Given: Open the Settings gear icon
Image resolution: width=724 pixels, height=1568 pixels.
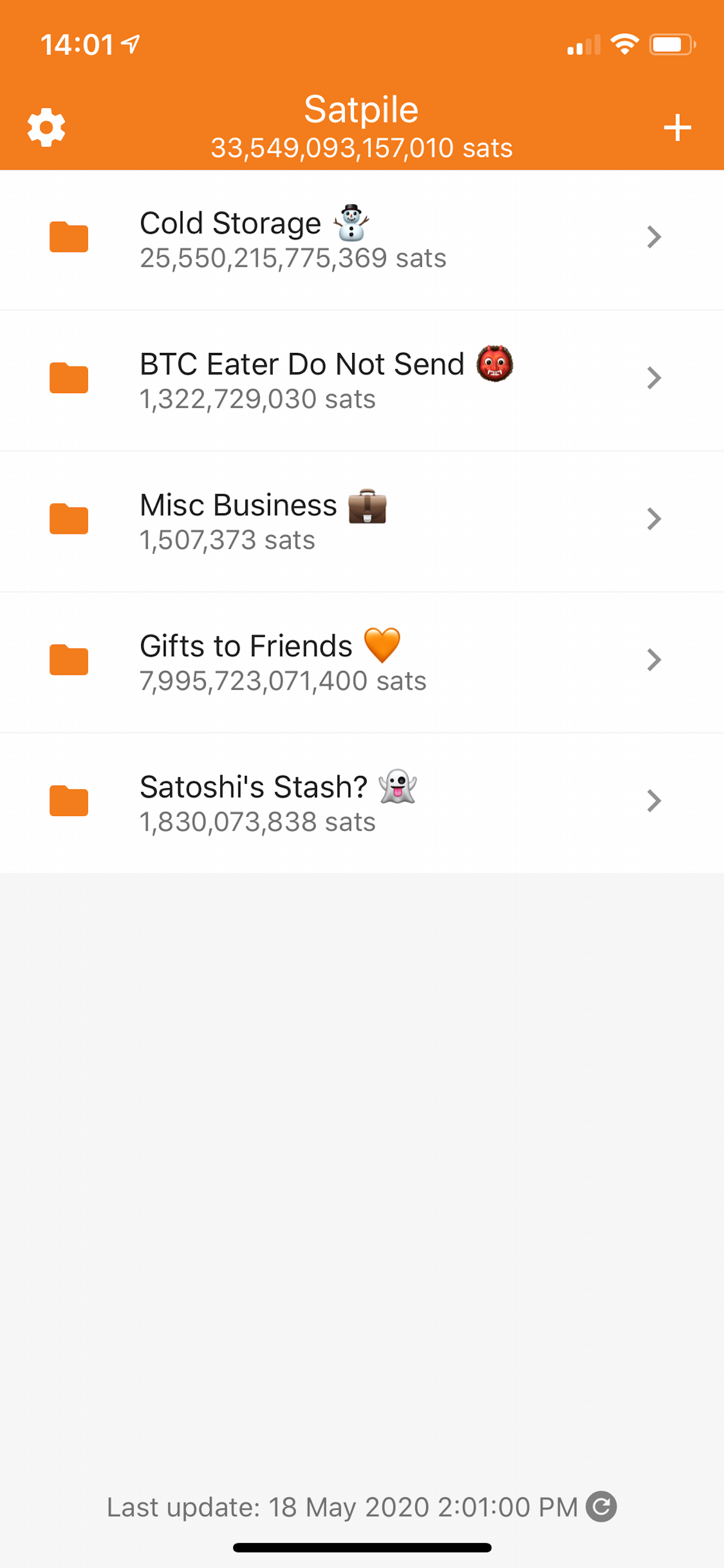Looking at the screenshot, I should (x=45, y=127).
